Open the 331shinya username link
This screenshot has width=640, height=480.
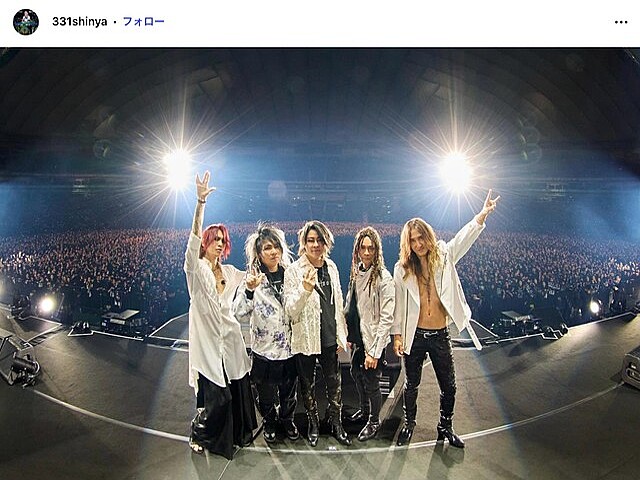(79, 22)
